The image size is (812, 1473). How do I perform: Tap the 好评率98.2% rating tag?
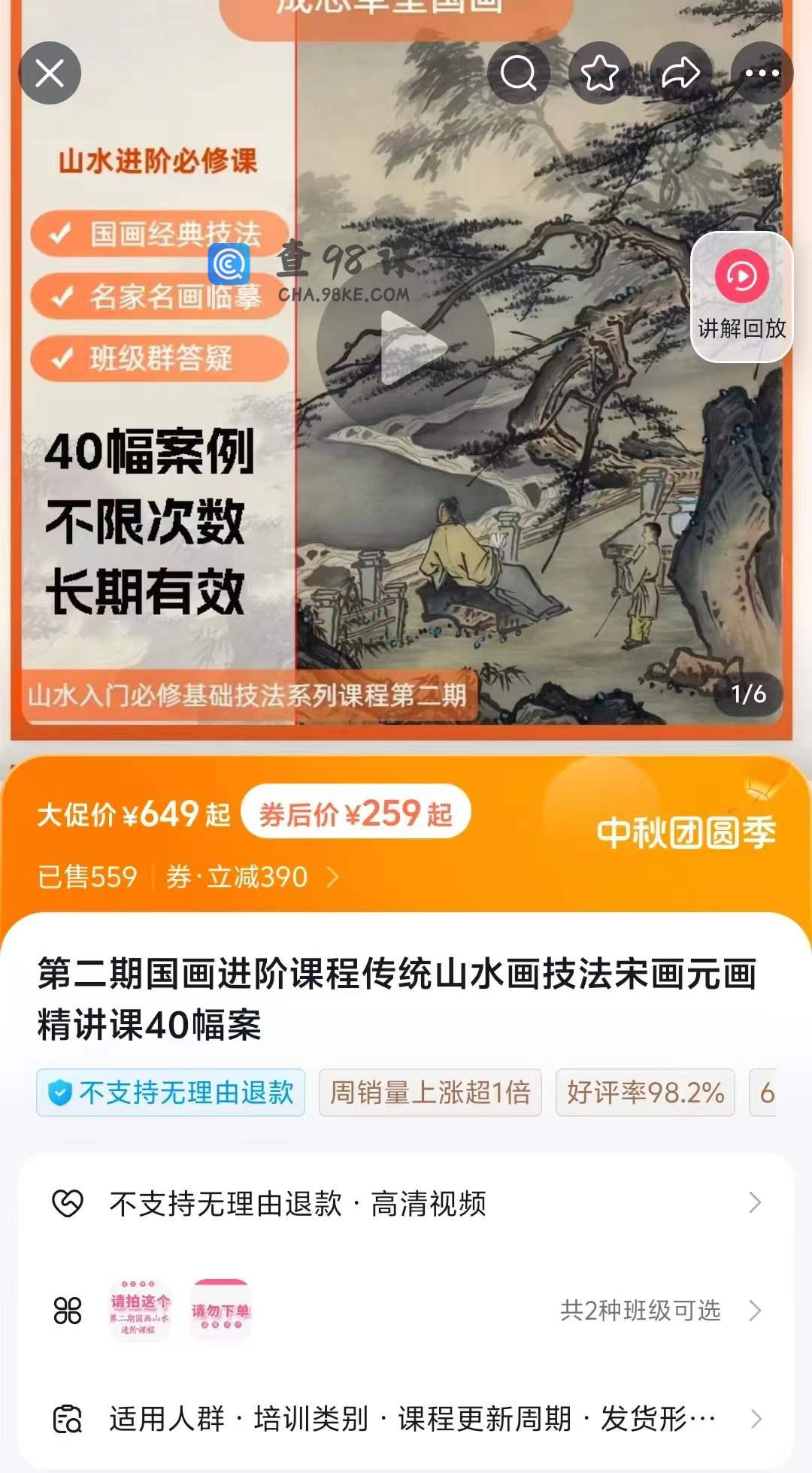pyautogui.click(x=645, y=1093)
